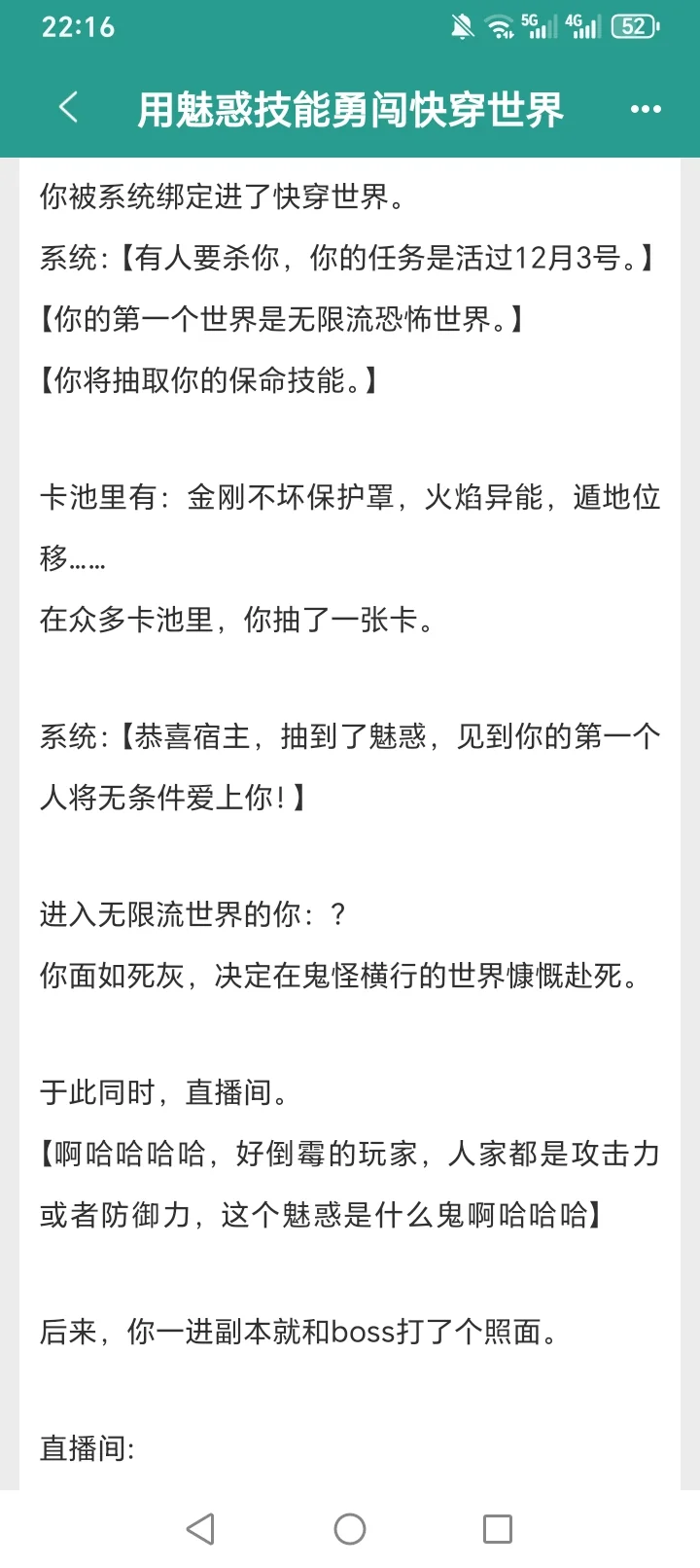Go to the home screen
Screen dimensions: 700x1568
350,1529
